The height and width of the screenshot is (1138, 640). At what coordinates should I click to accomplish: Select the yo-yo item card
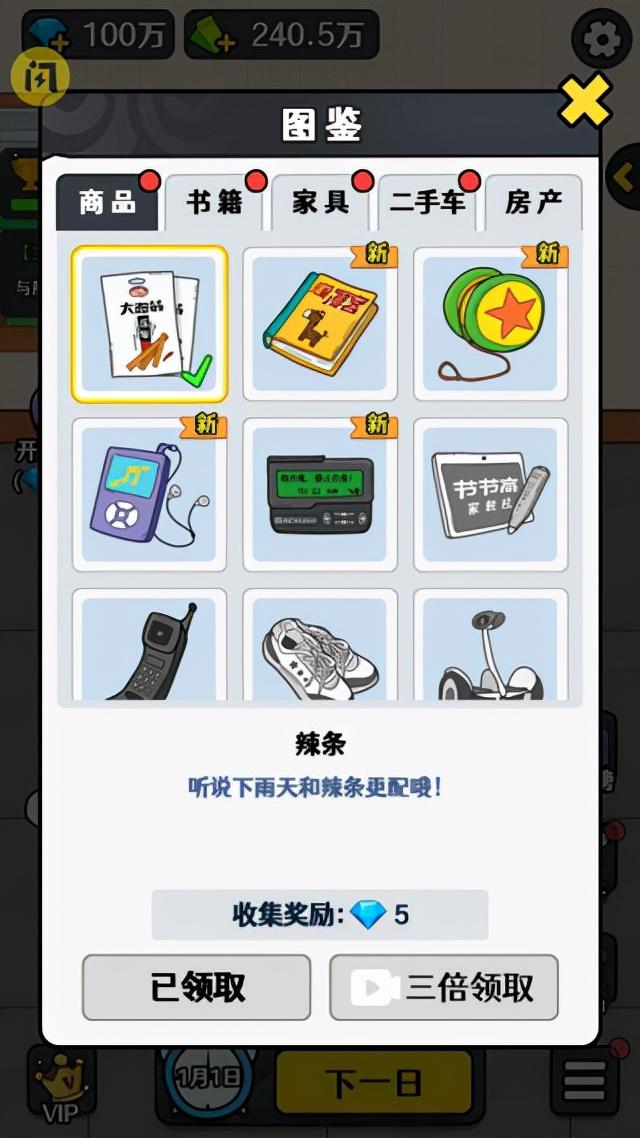click(490, 324)
